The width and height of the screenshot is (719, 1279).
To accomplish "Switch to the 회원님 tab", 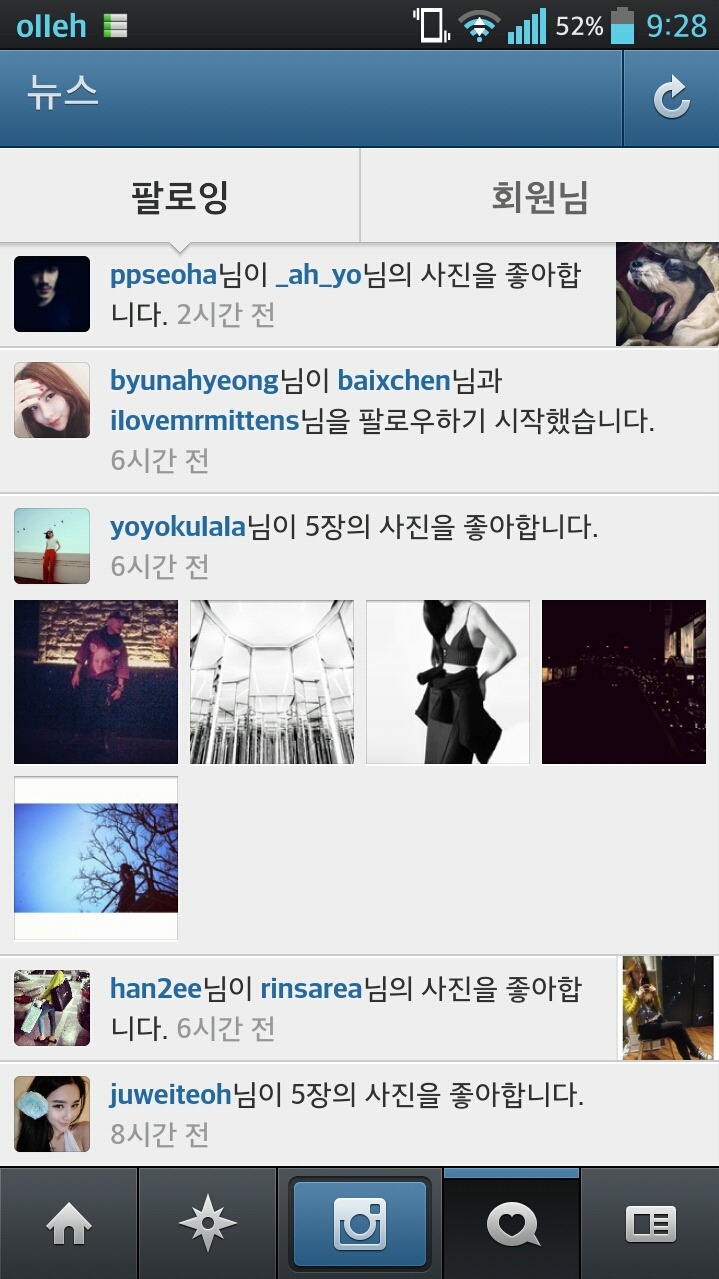I will point(539,197).
